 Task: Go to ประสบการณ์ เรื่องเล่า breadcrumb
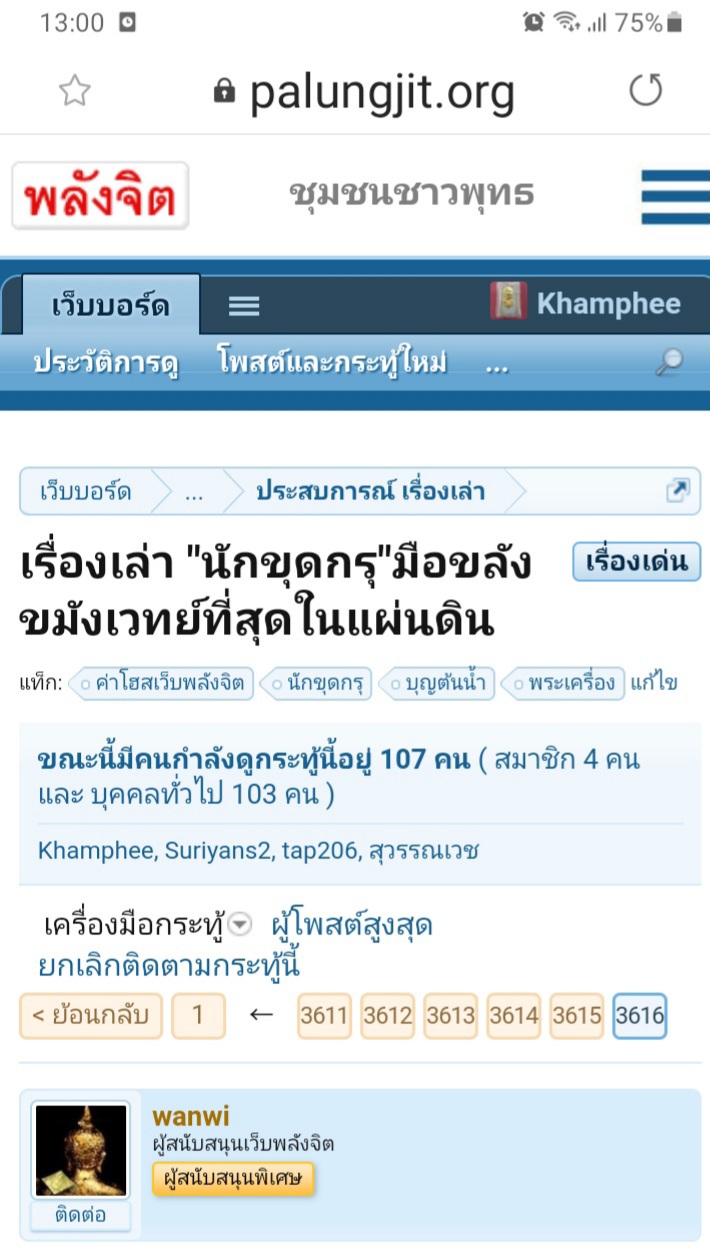coord(370,491)
